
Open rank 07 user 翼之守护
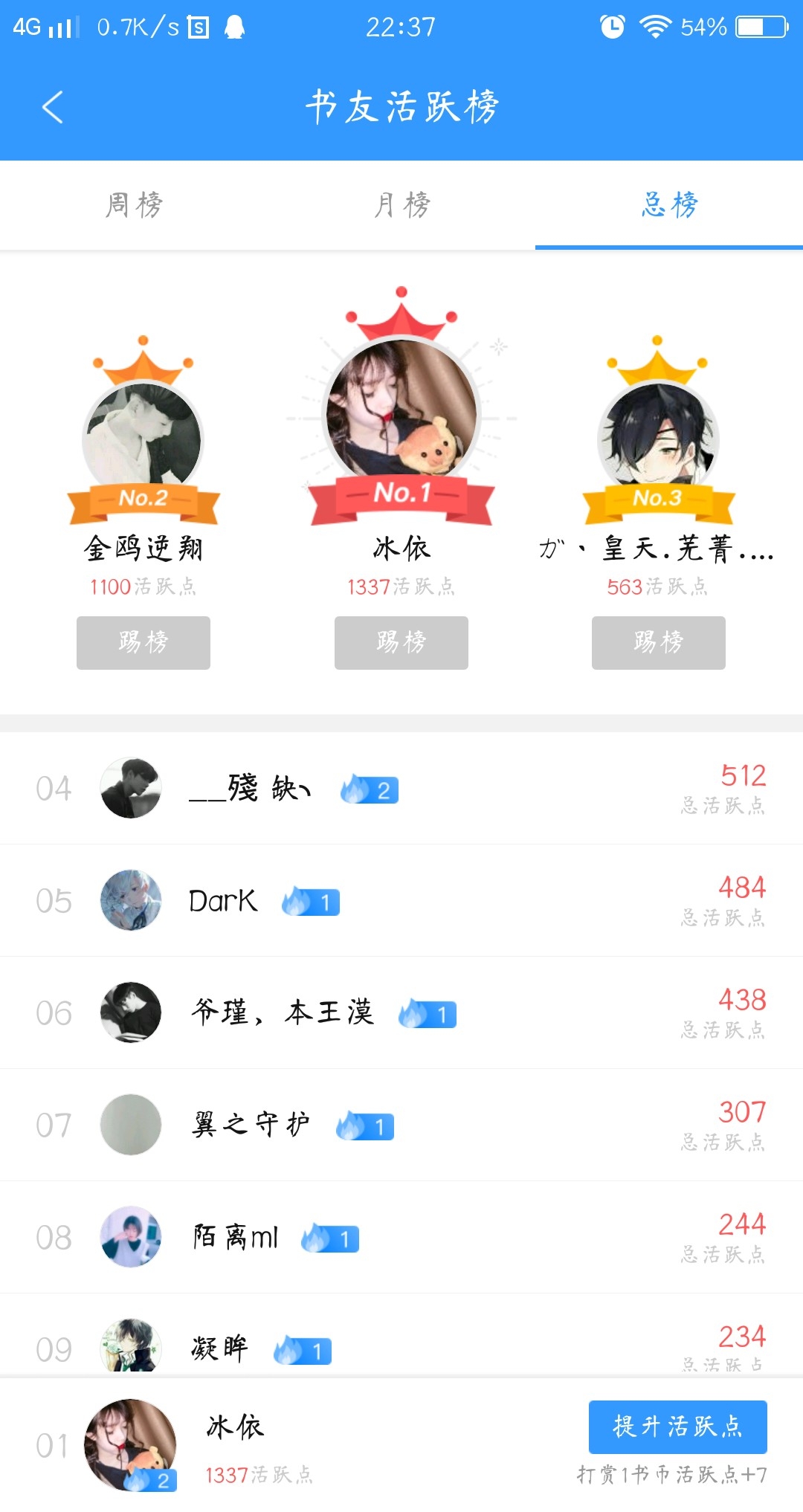pyautogui.click(x=401, y=1125)
